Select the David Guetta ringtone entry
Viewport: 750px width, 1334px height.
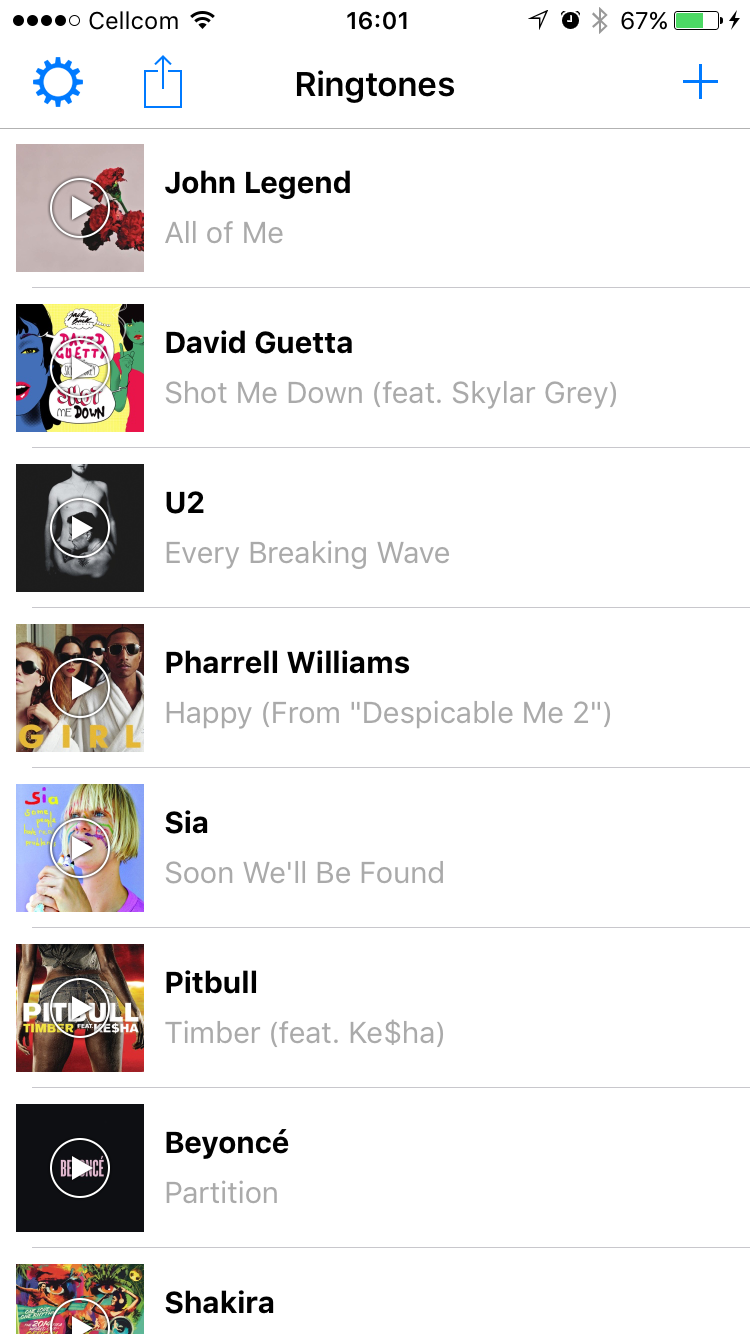click(400, 368)
